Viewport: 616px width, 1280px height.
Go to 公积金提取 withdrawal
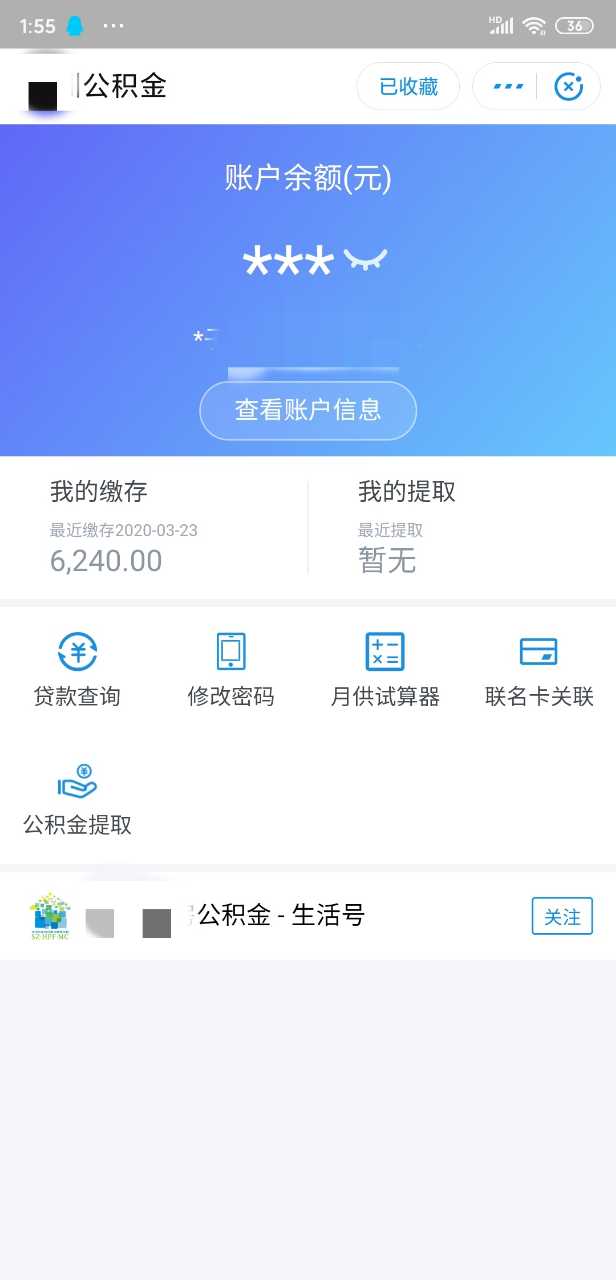77,799
